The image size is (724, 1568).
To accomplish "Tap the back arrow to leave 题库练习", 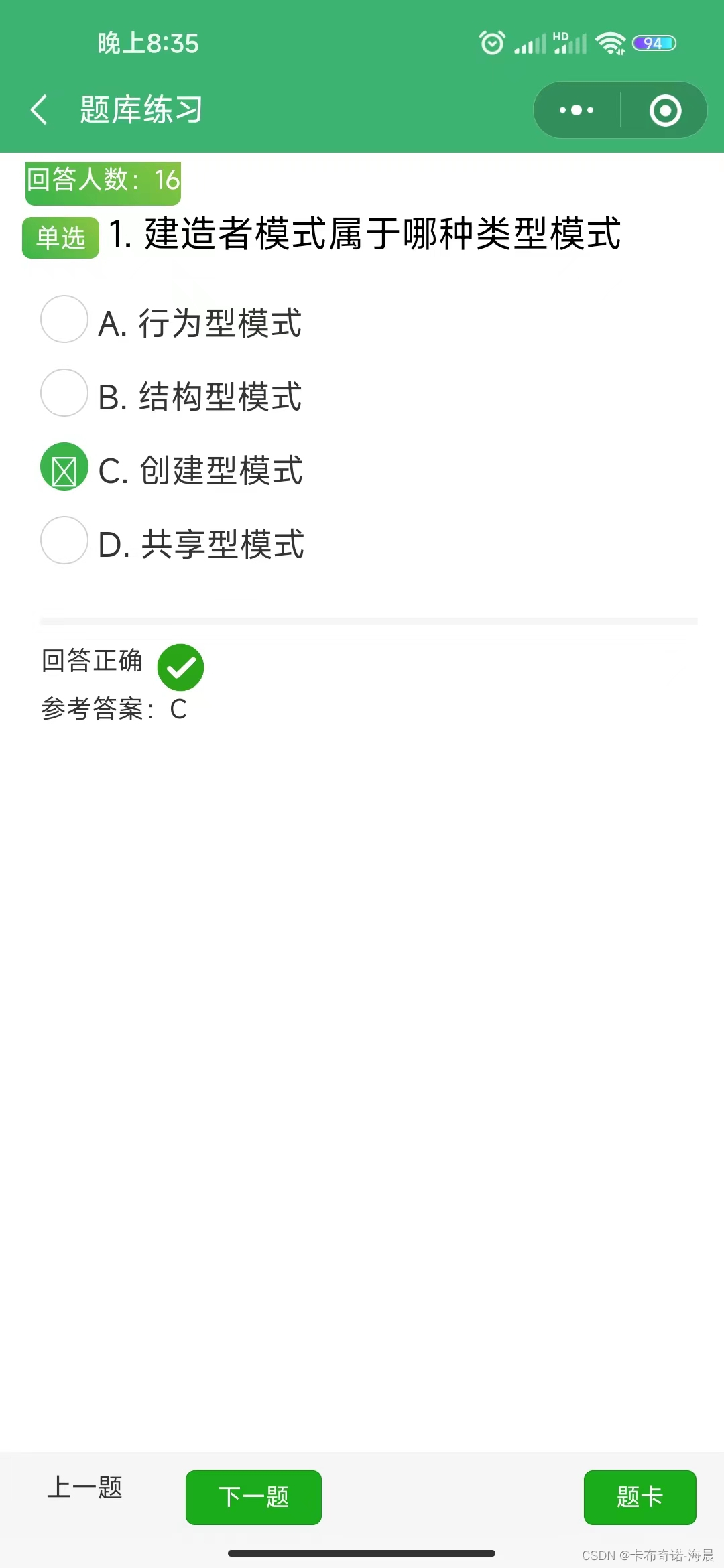I will (x=38, y=109).
